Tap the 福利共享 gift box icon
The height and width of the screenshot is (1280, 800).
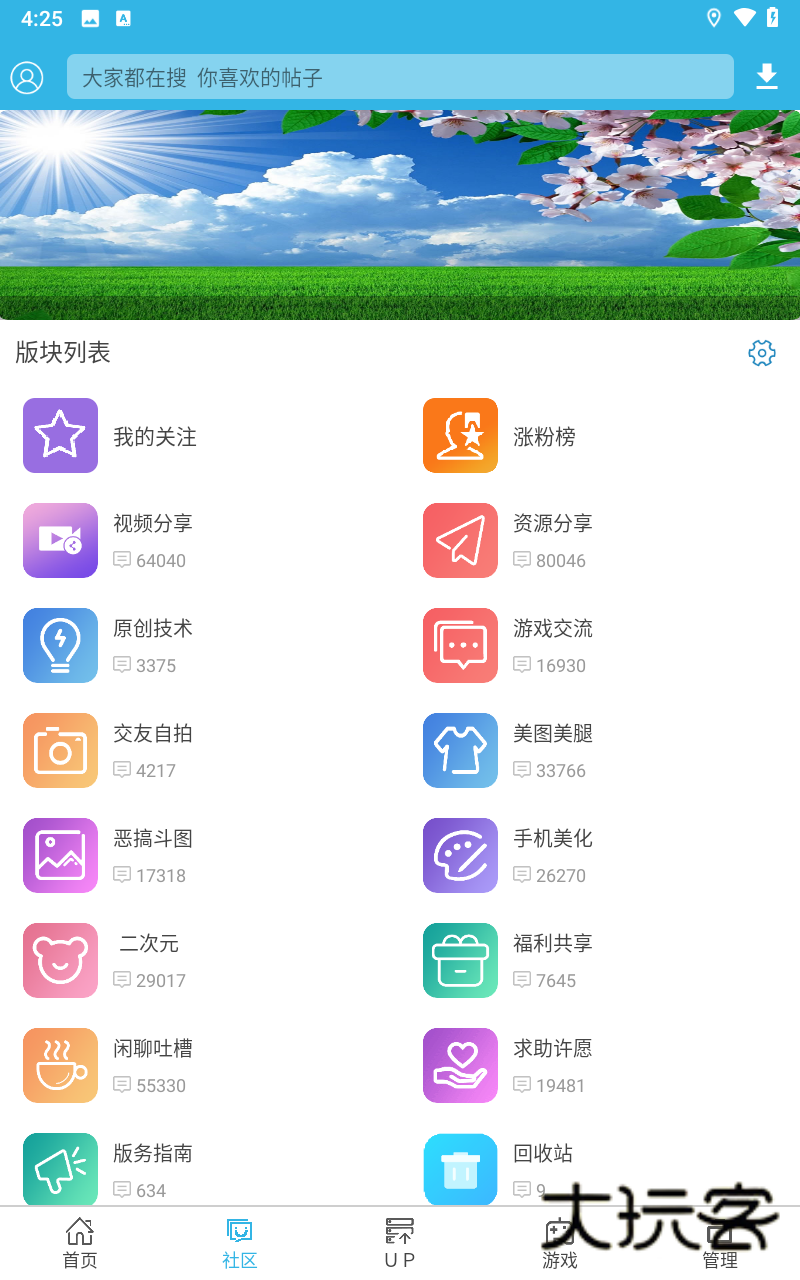[x=460, y=960]
